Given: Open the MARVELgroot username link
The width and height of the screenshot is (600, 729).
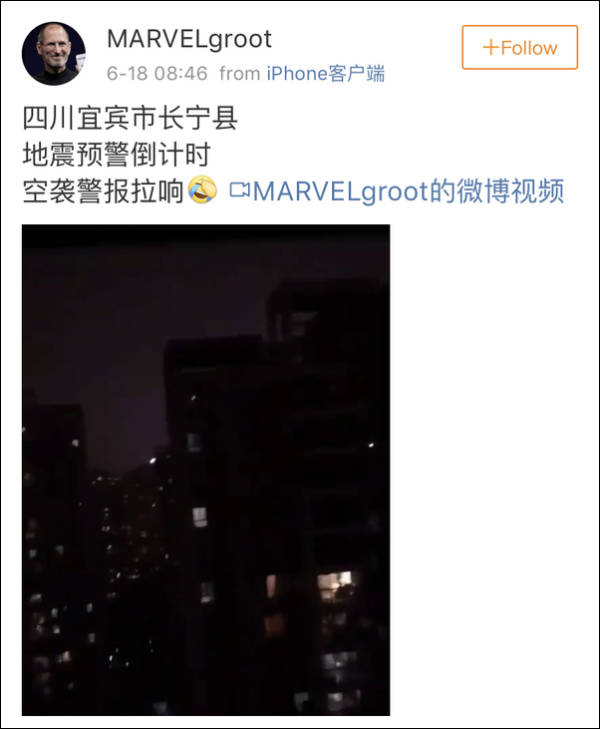Looking at the screenshot, I should [x=189, y=39].
